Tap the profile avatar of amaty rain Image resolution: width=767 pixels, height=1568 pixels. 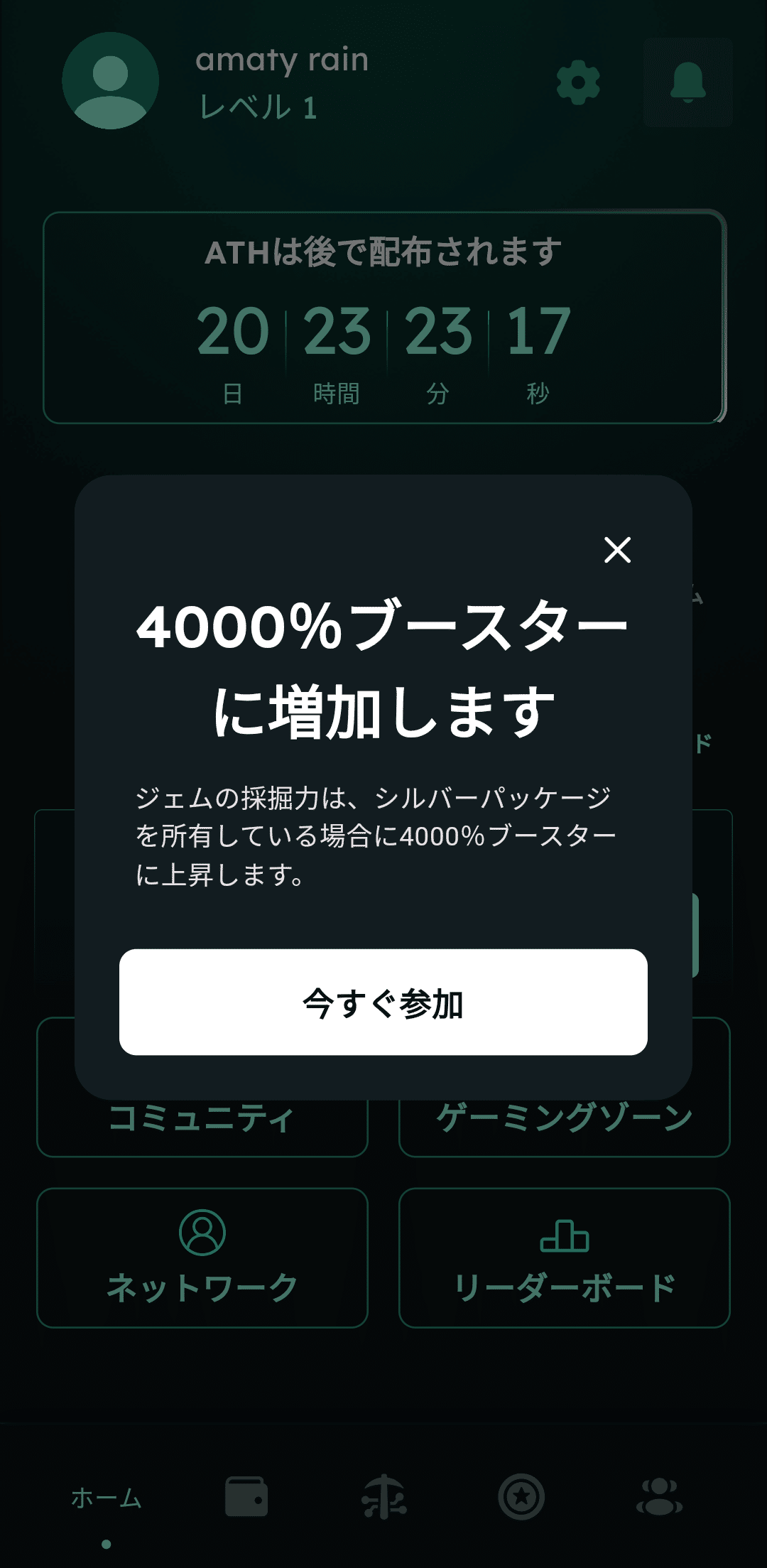pyautogui.click(x=110, y=80)
